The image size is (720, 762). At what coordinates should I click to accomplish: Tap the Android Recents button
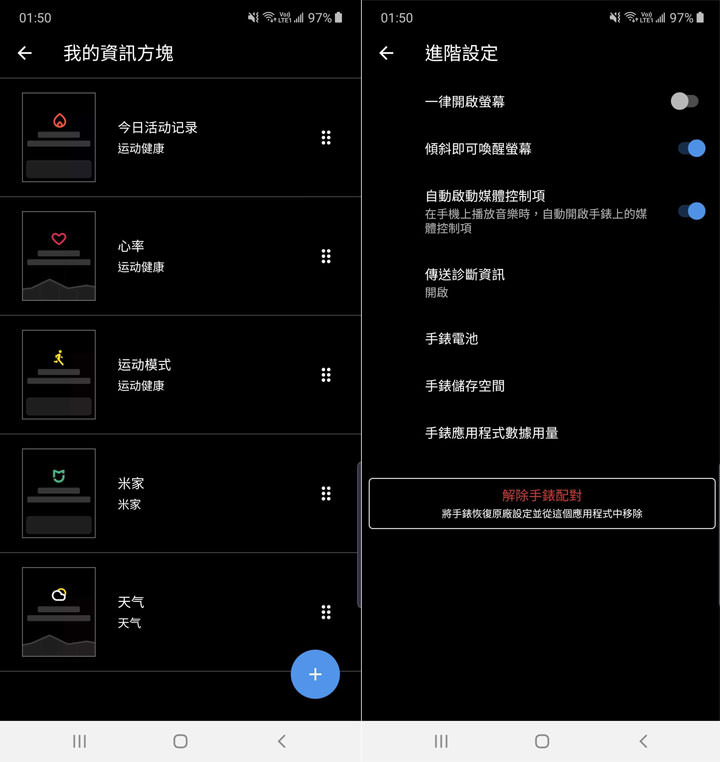click(80, 741)
